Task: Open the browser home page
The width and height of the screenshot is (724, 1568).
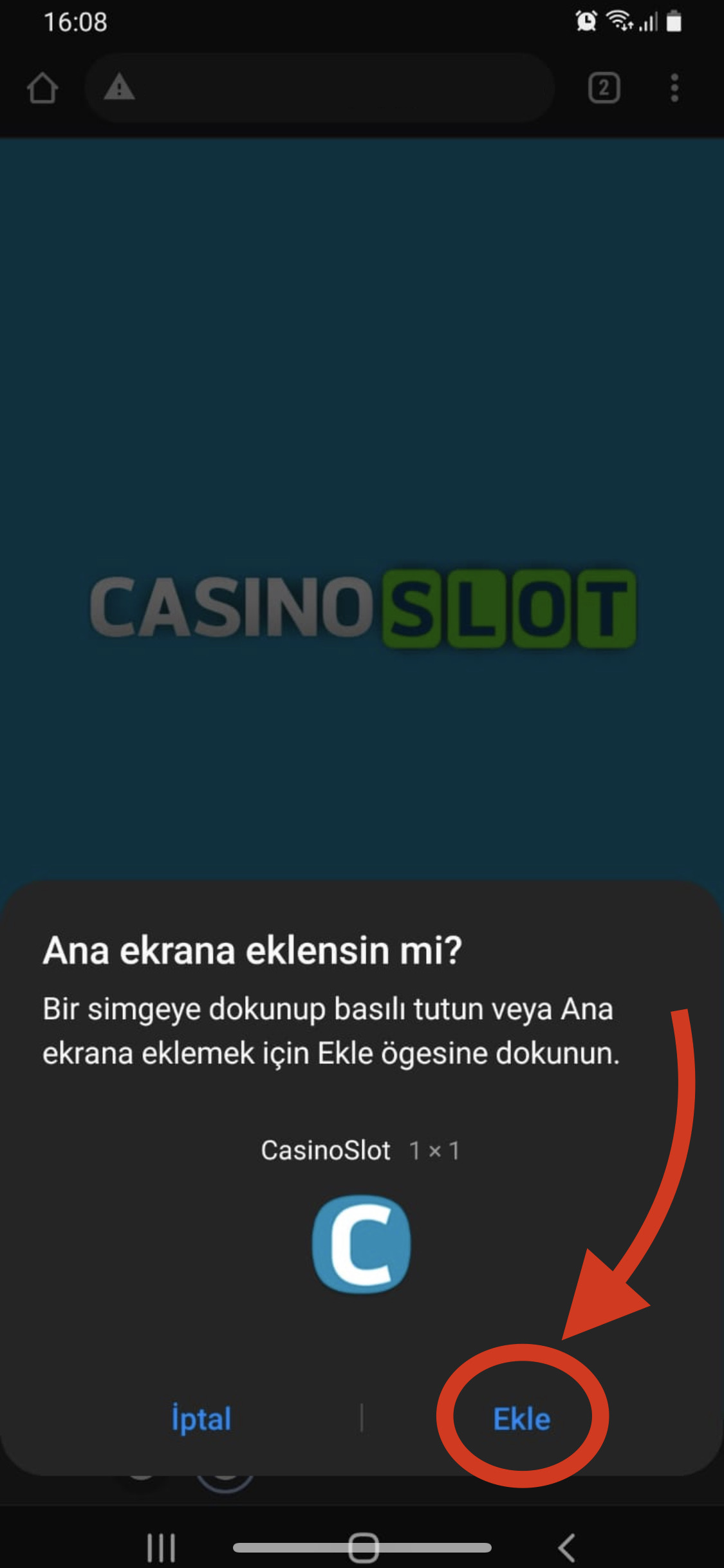Action: pos(42,88)
